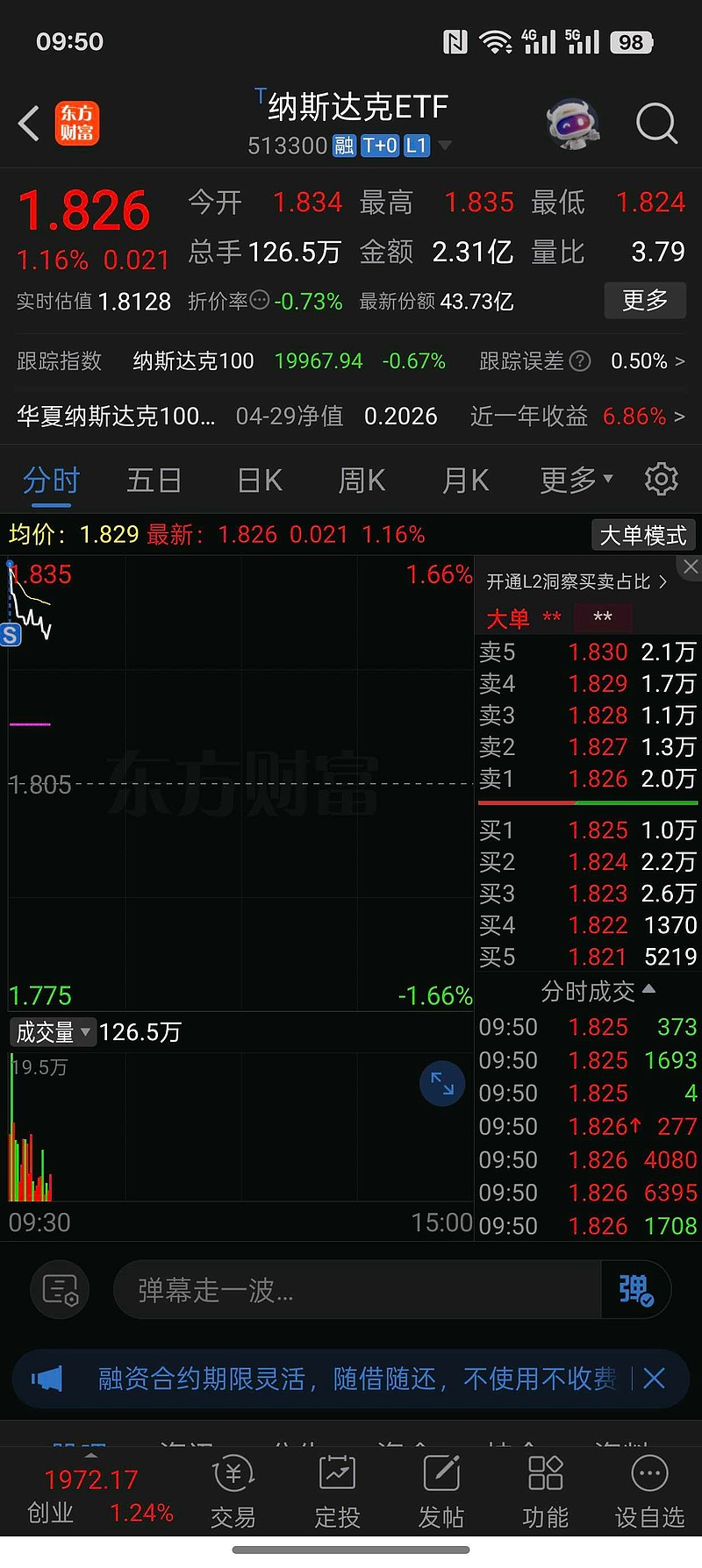Switch to the 五日 chart tab

154,480
